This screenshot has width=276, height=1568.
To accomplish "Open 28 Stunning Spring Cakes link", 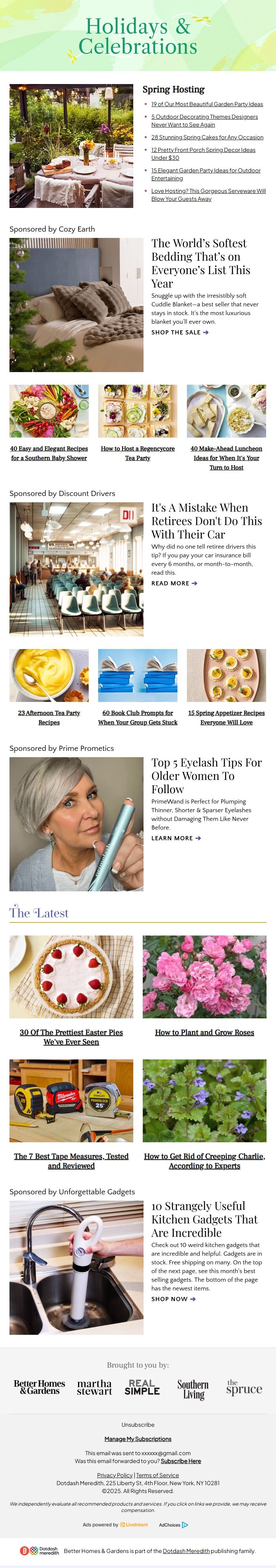I will [x=207, y=138].
